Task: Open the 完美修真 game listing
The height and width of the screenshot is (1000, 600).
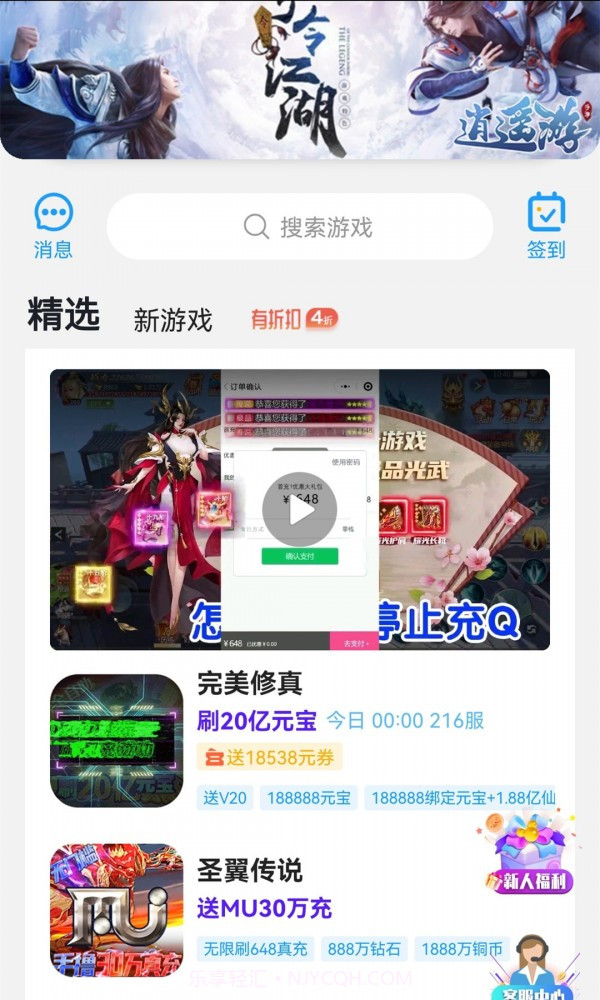Action: [250, 684]
